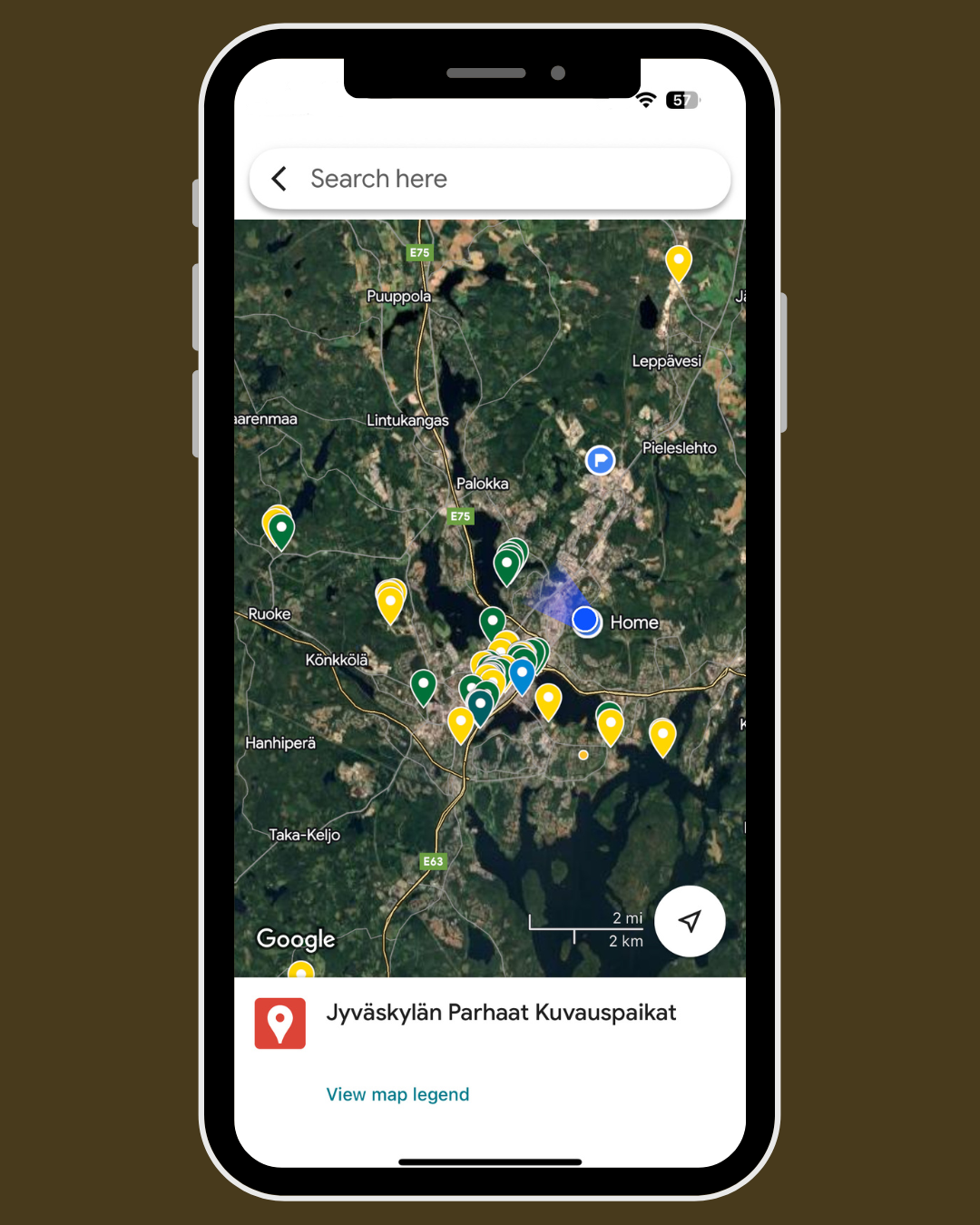This screenshot has width=980, height=1225.
Task: Open the View map legend link
Action: click(397, 1094)
